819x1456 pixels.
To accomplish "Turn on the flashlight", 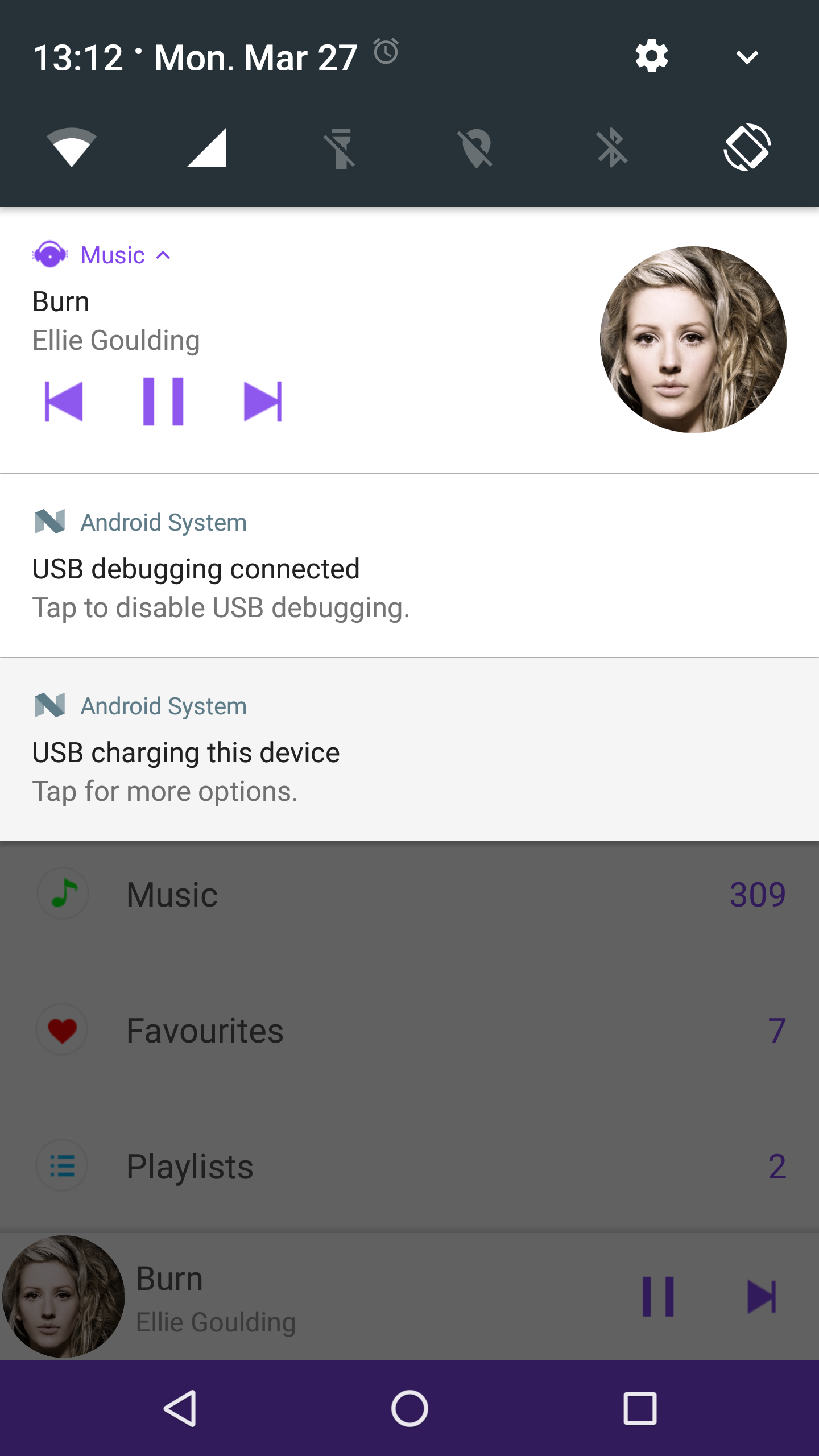I will pos(341,148).
